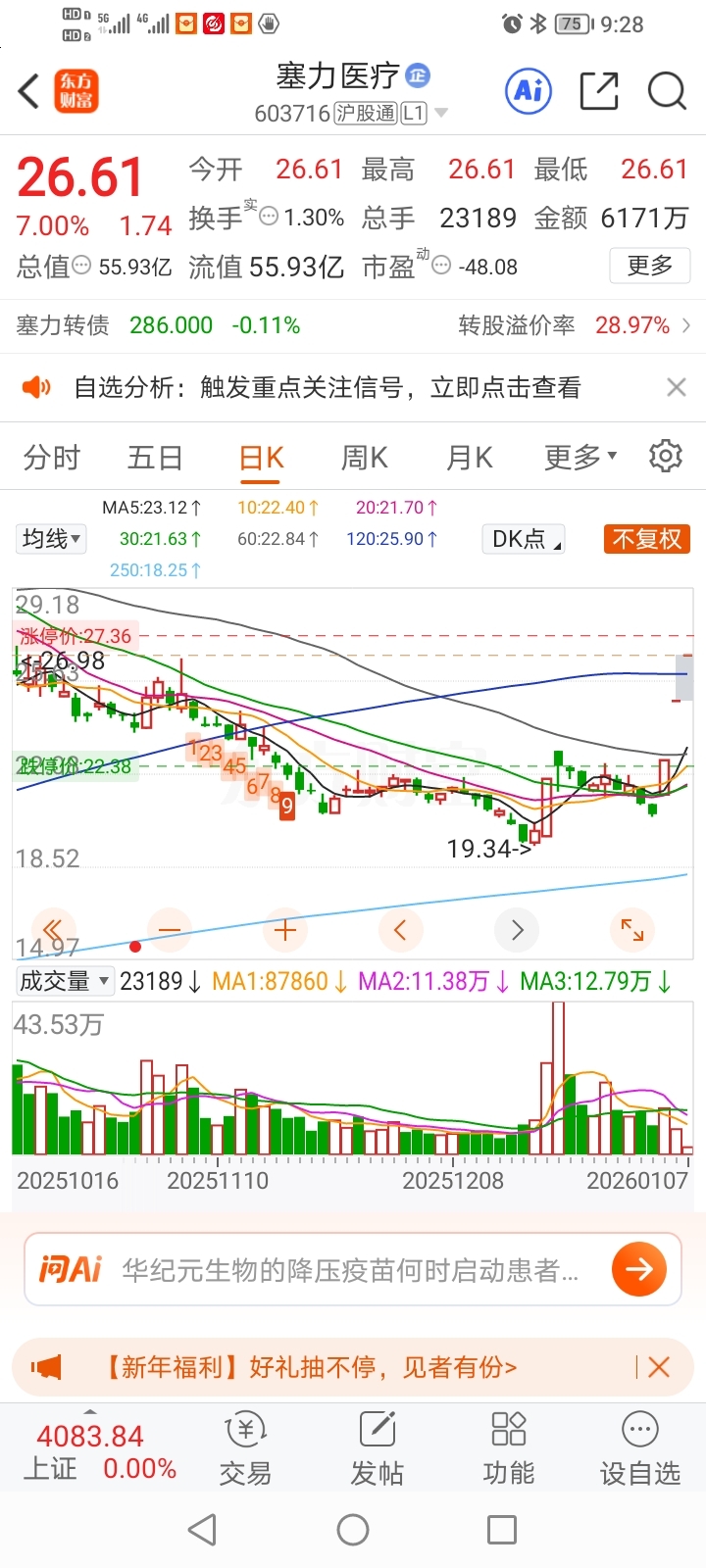Open the Ai assistant icon
The height and width of the screenshot is (1568, 706).
tap(529, 91)
